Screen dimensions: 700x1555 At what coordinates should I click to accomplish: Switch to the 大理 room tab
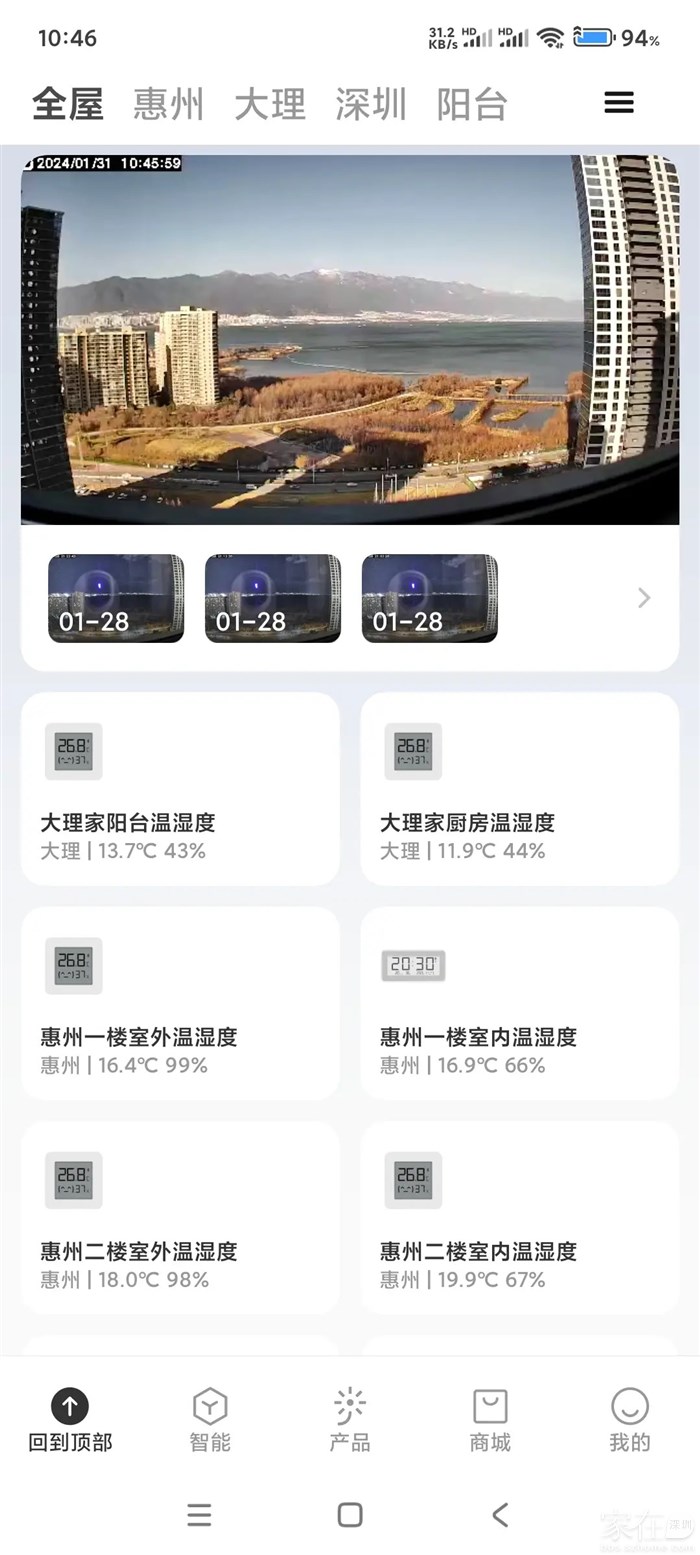270,104
